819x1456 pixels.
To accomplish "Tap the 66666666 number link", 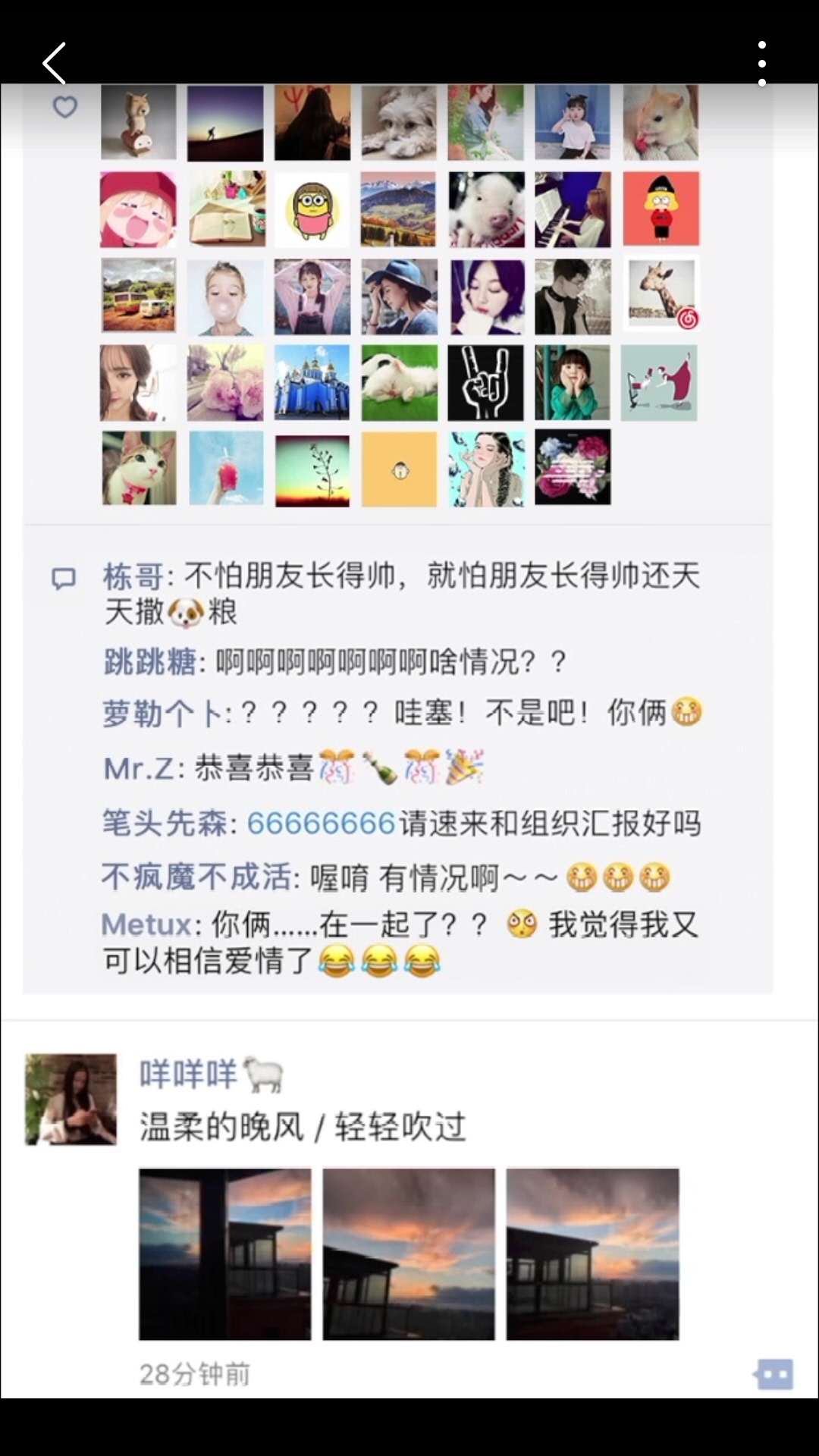I will (321, 824).
